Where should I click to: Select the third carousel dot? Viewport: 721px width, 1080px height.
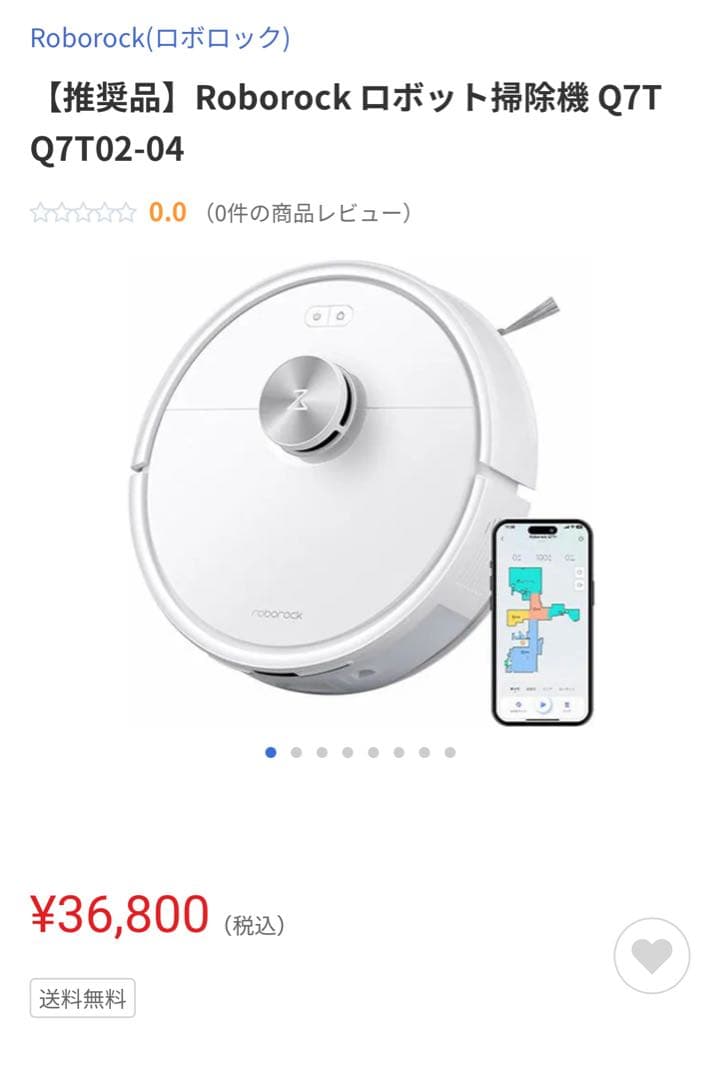coord(322,752)
